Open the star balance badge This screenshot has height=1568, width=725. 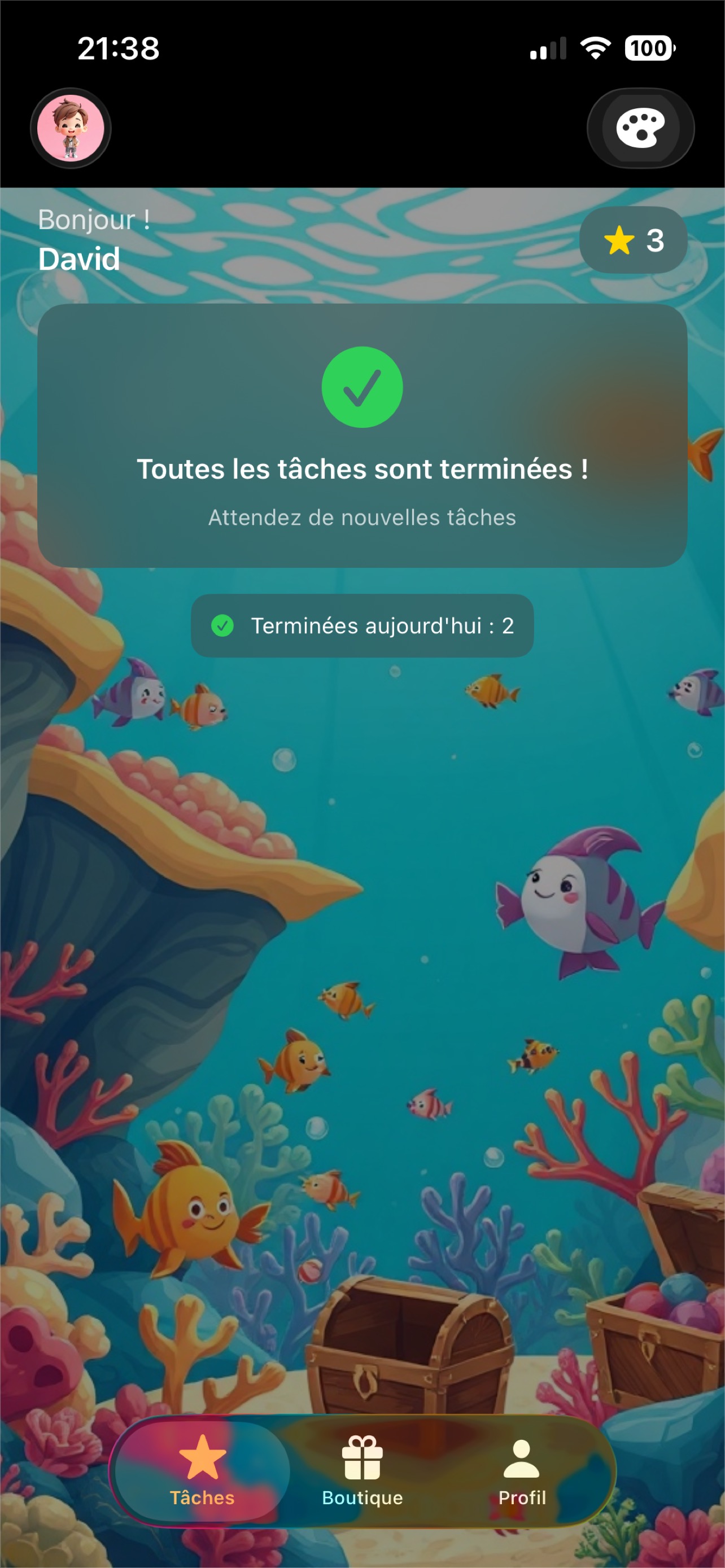633,240
